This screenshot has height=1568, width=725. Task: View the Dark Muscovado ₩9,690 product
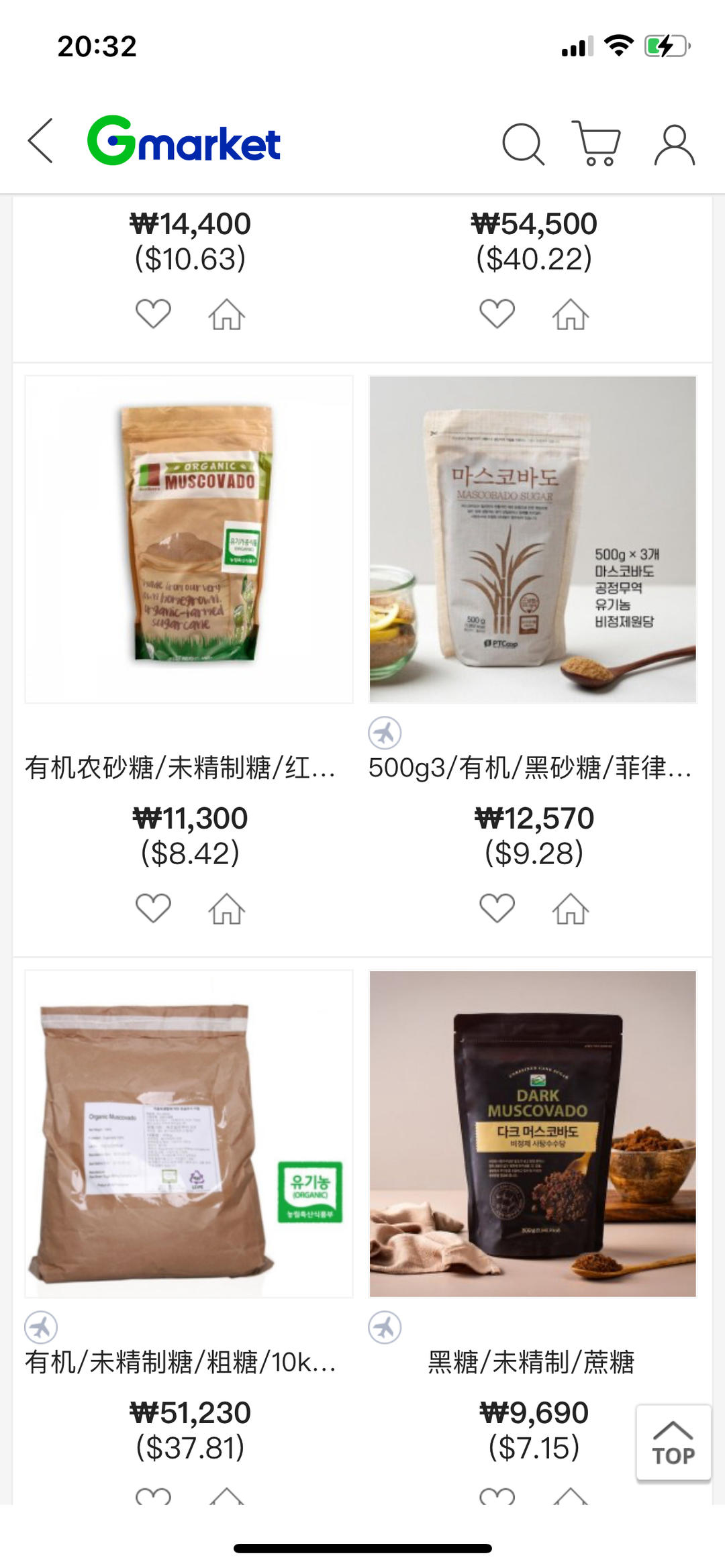[x=533, y=1134]
